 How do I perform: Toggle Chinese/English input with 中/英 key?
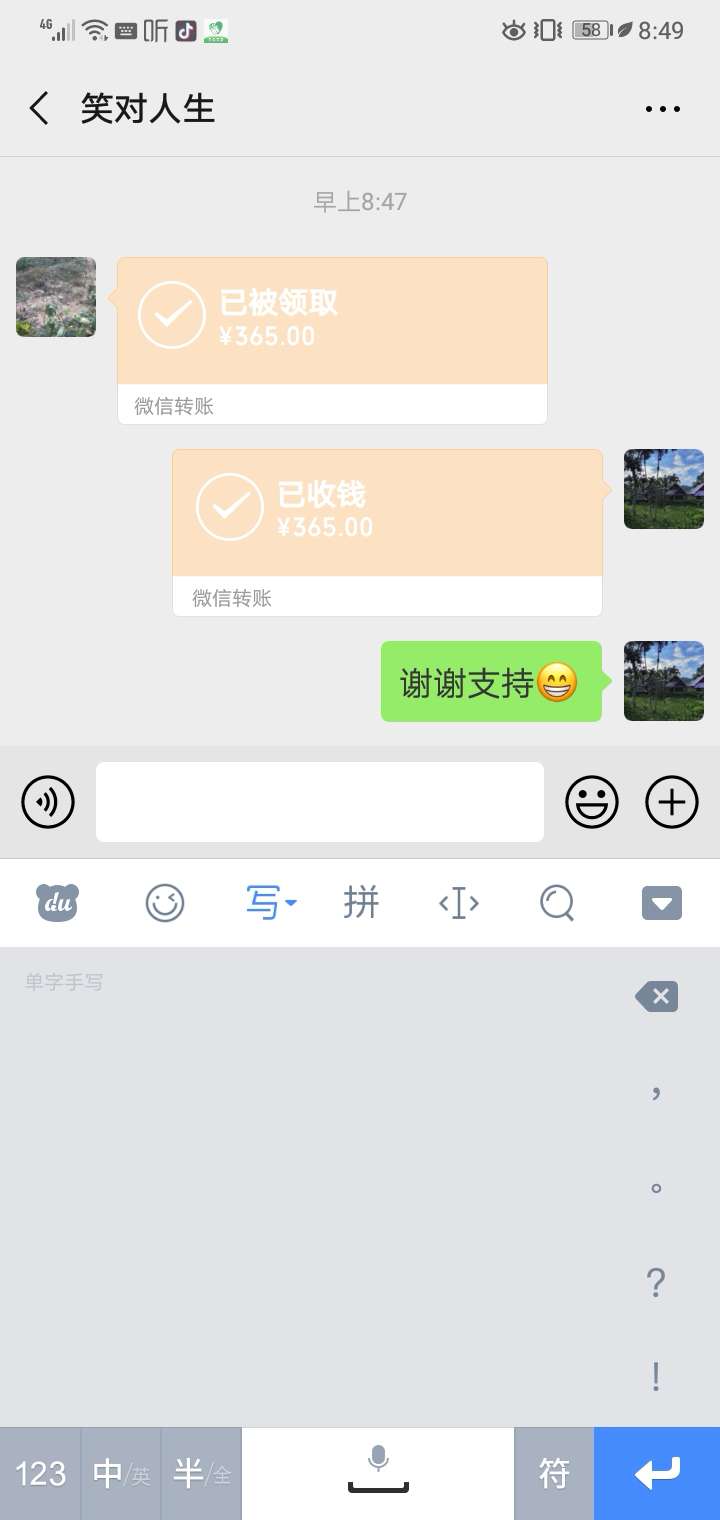[x=120, y=1473]
